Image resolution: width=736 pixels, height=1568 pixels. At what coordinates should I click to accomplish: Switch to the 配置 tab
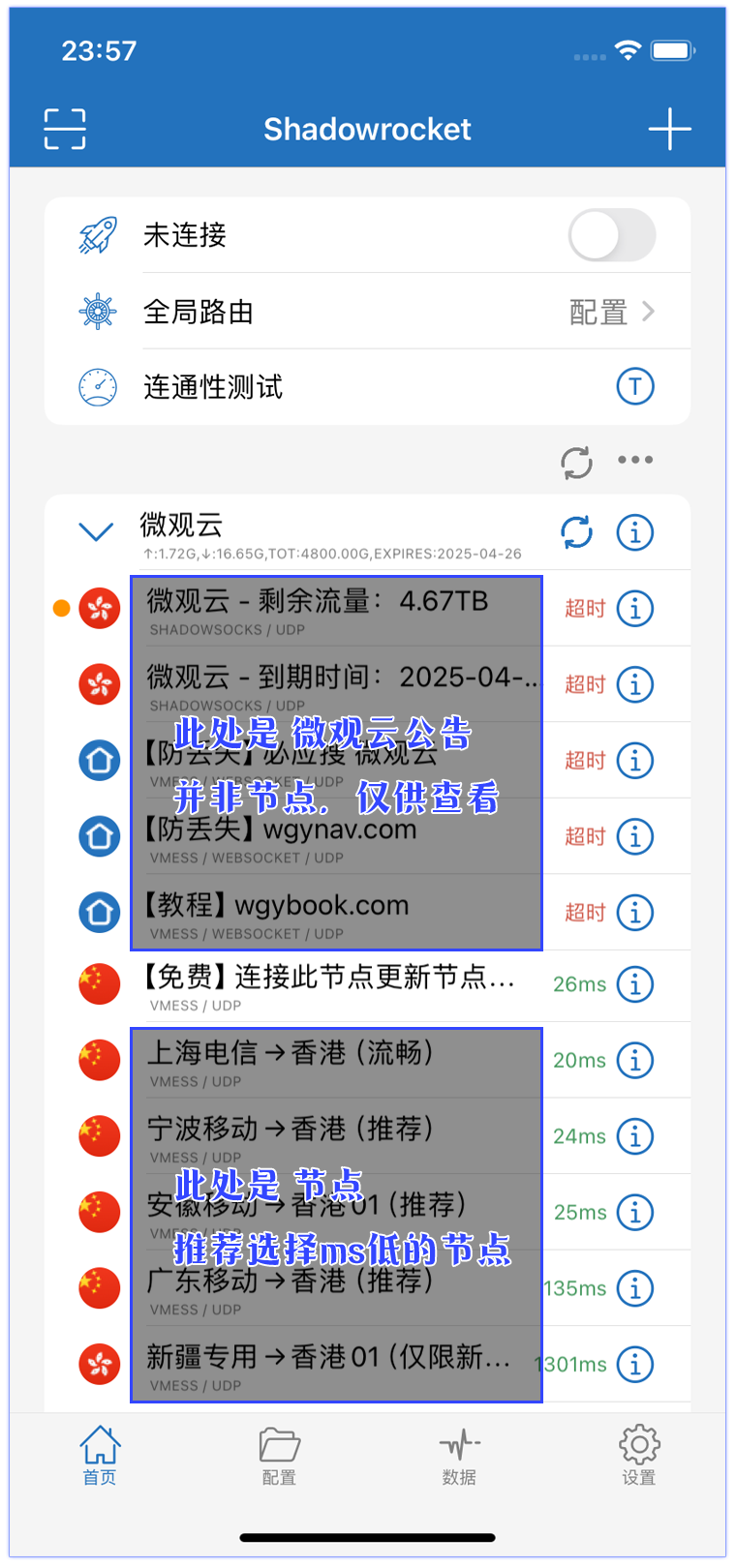[279, 1455]
